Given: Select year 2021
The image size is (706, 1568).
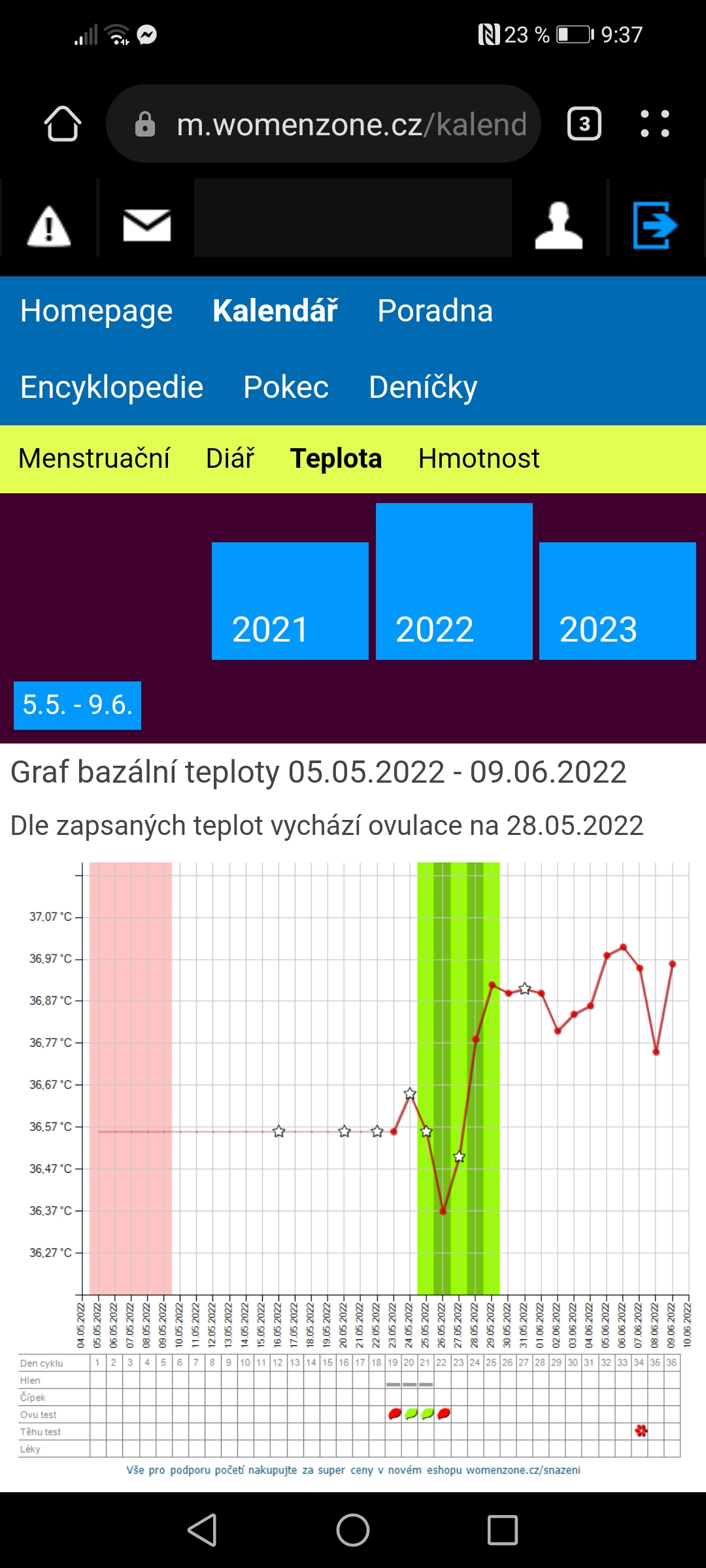Looking at the screenshot, I should [290, 601].
